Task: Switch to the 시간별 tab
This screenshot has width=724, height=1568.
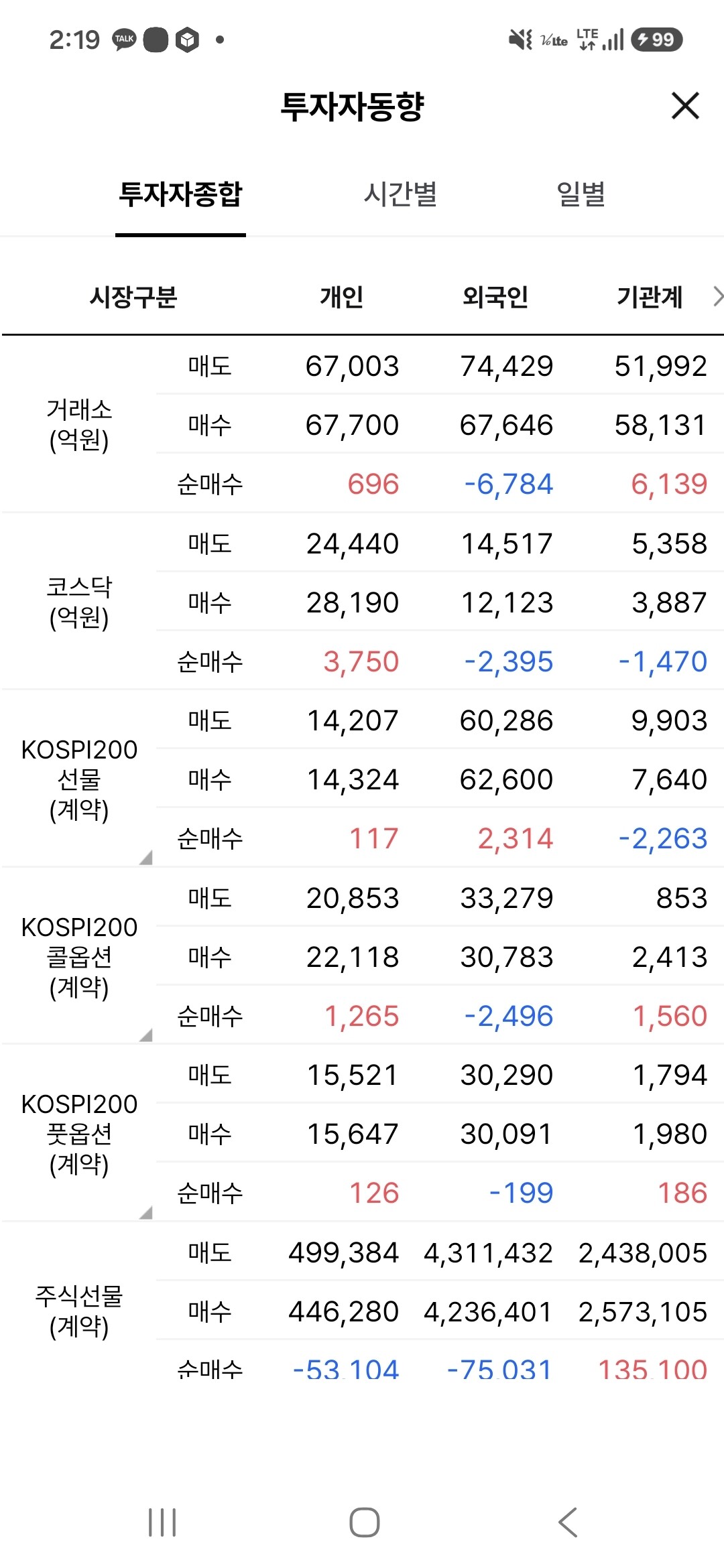Action: tap(400, 195)
